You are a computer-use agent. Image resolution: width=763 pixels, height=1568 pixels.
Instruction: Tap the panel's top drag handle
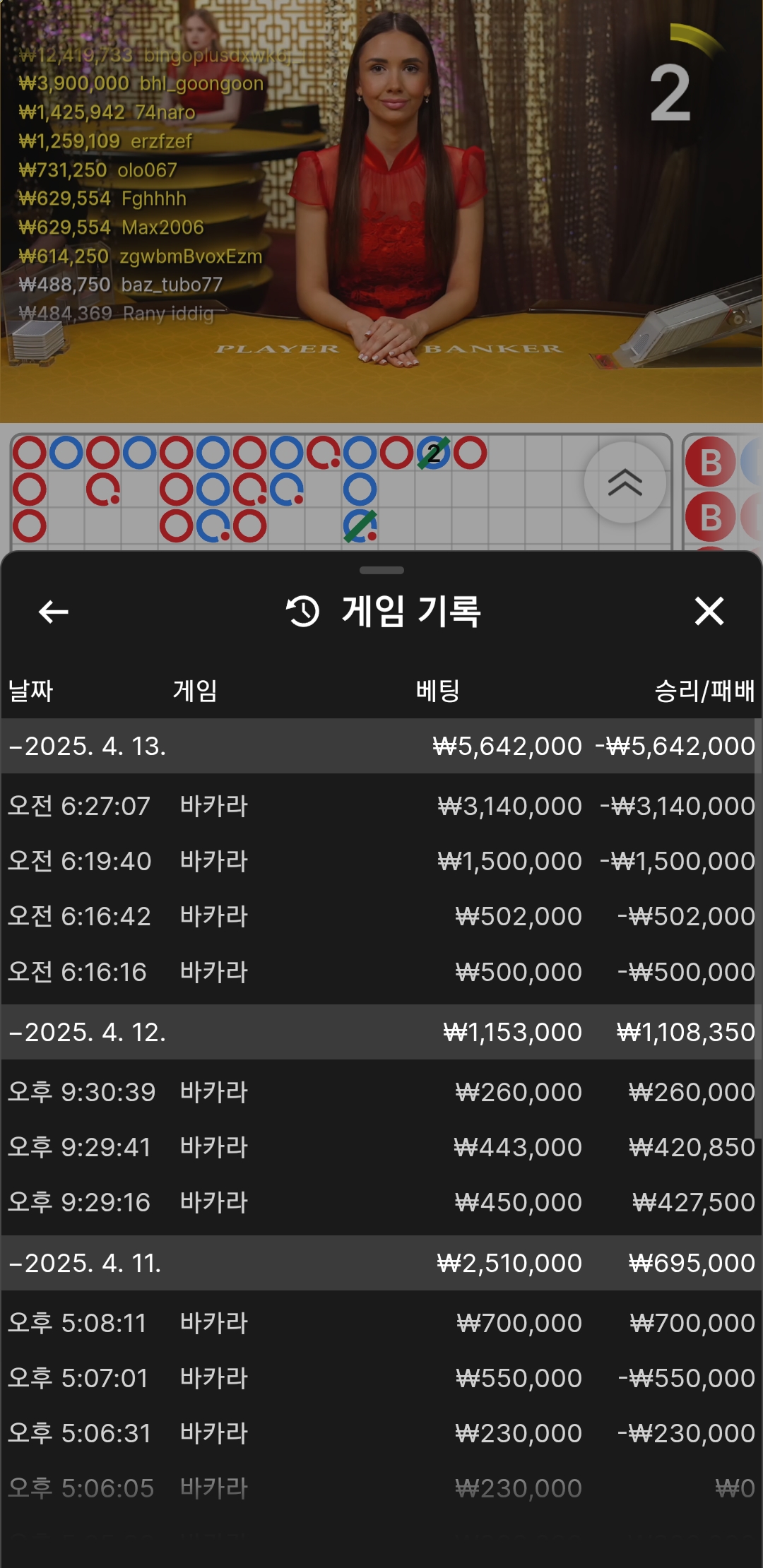(381, 570)
